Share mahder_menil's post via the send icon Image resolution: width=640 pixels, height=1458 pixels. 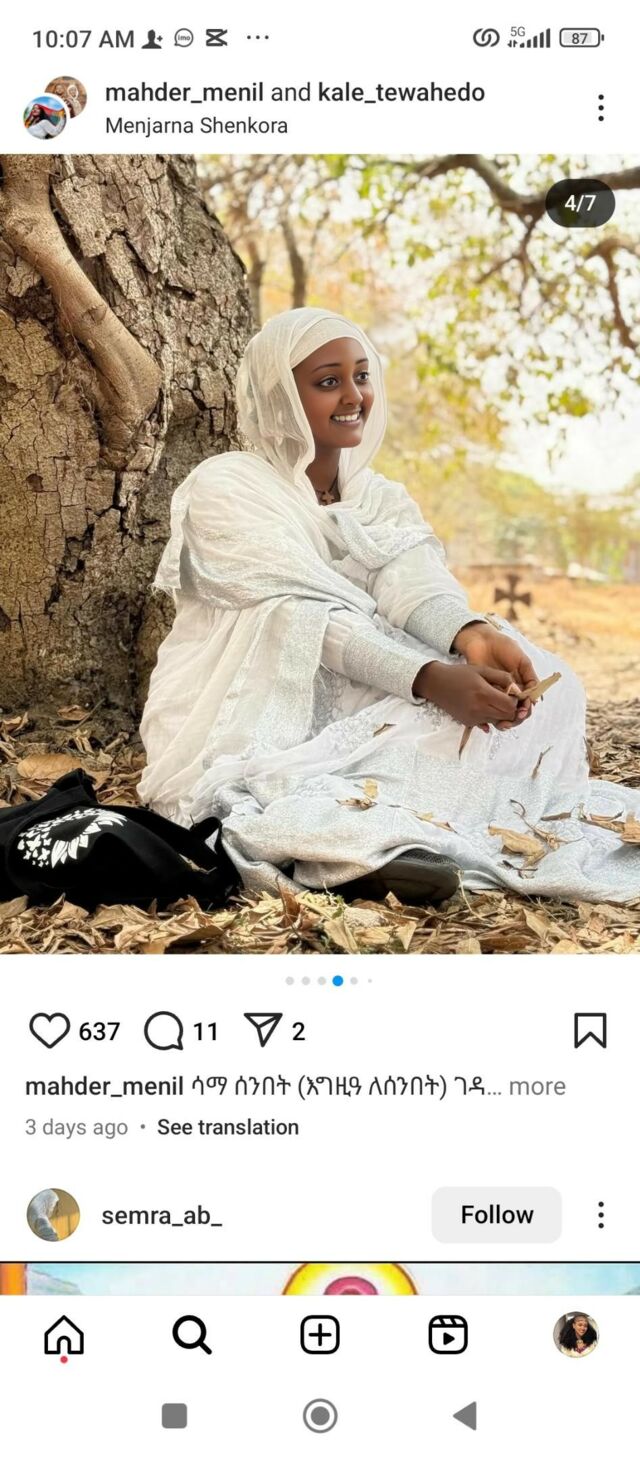tap(263, 1030)
